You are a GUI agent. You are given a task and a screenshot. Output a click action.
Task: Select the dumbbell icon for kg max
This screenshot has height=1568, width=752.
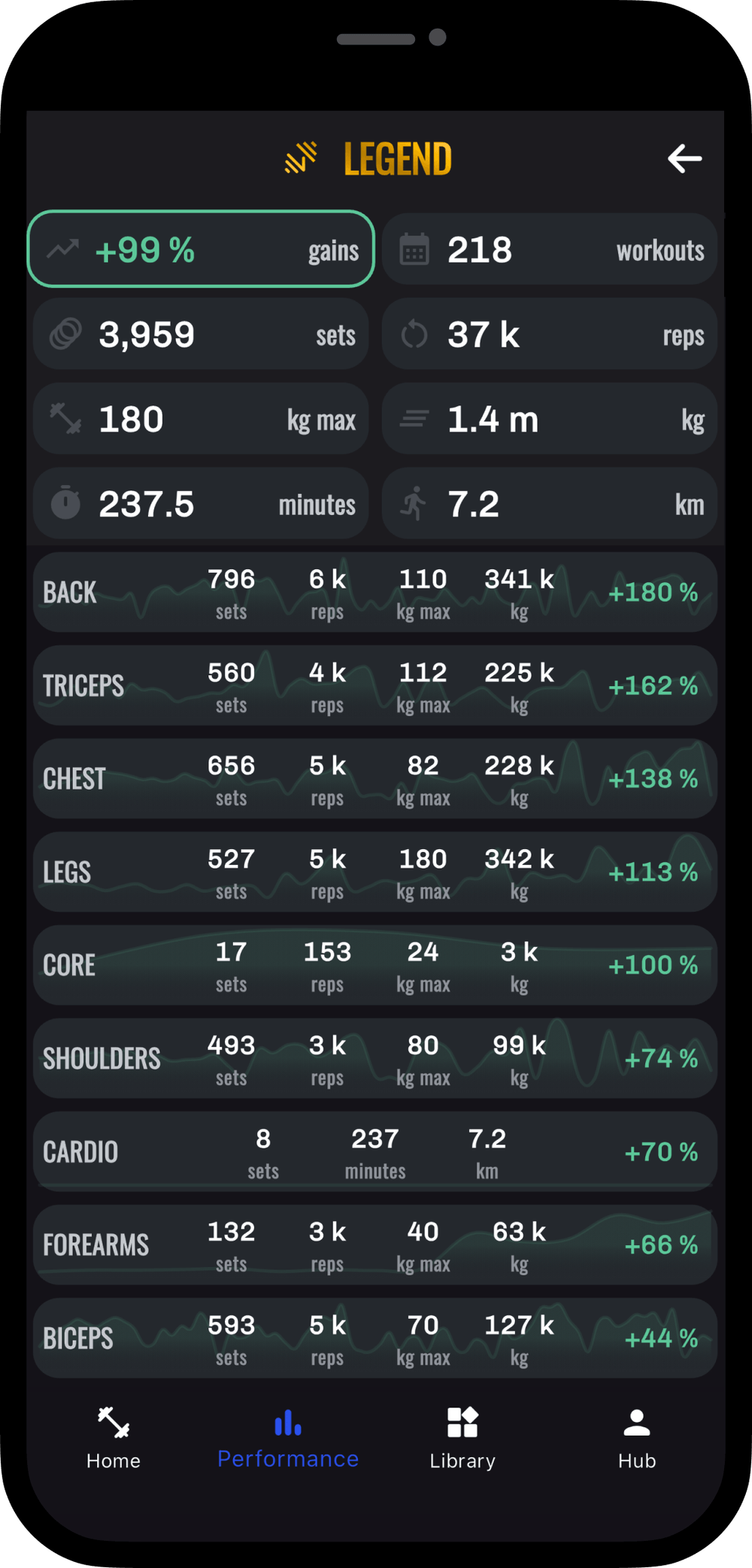coord(66,418)
